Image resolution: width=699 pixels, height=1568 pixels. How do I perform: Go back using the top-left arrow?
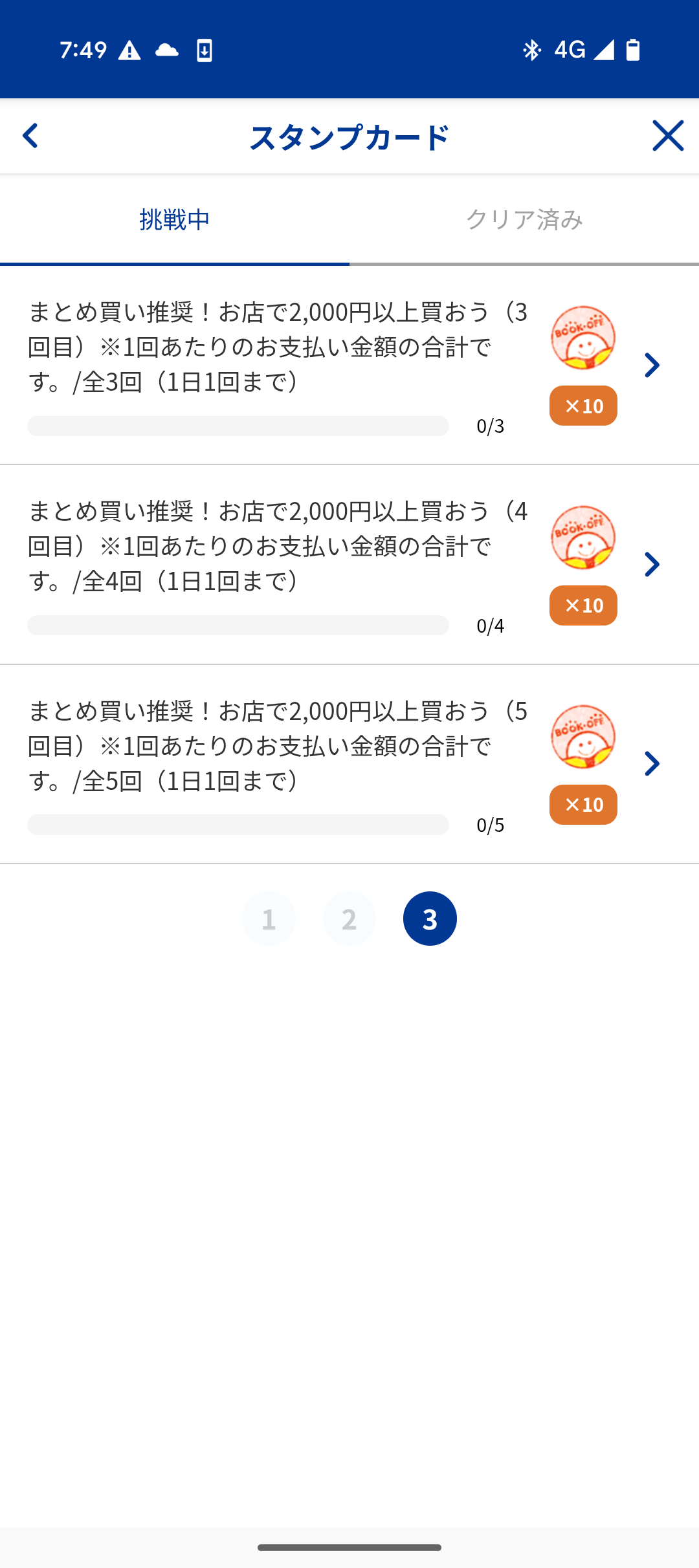(x=30, y=136)
